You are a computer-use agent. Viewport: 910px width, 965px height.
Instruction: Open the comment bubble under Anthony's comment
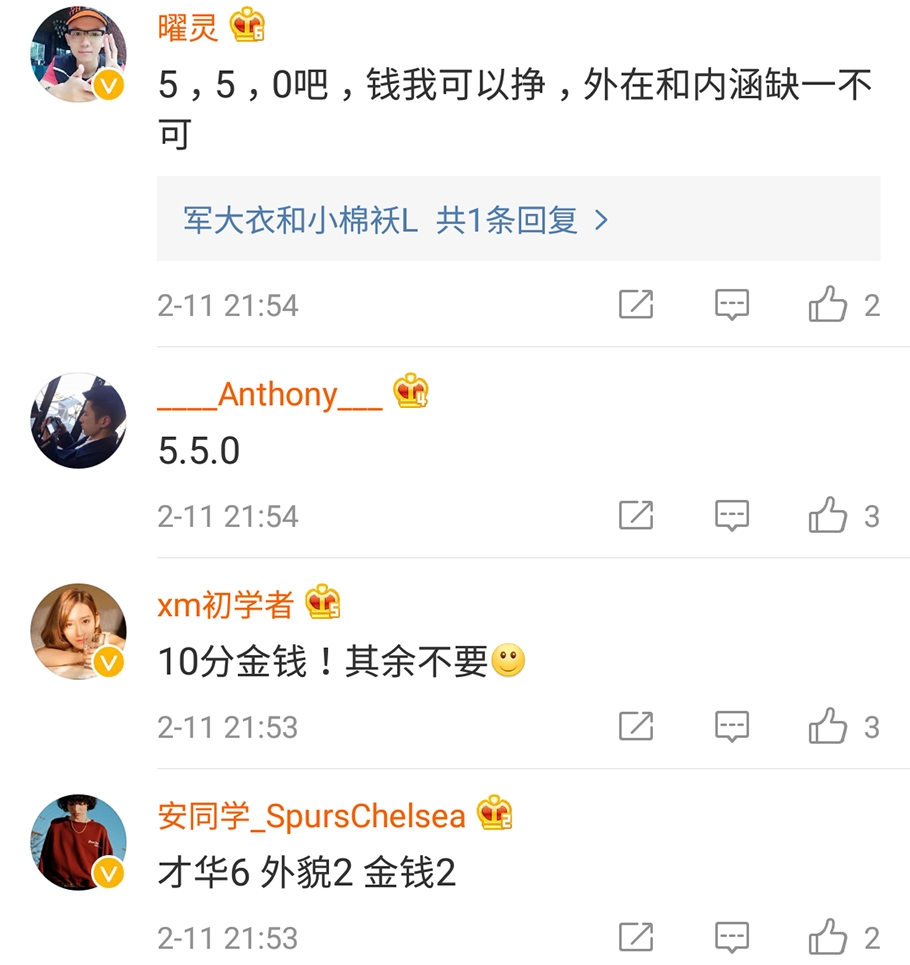point(732,515)
